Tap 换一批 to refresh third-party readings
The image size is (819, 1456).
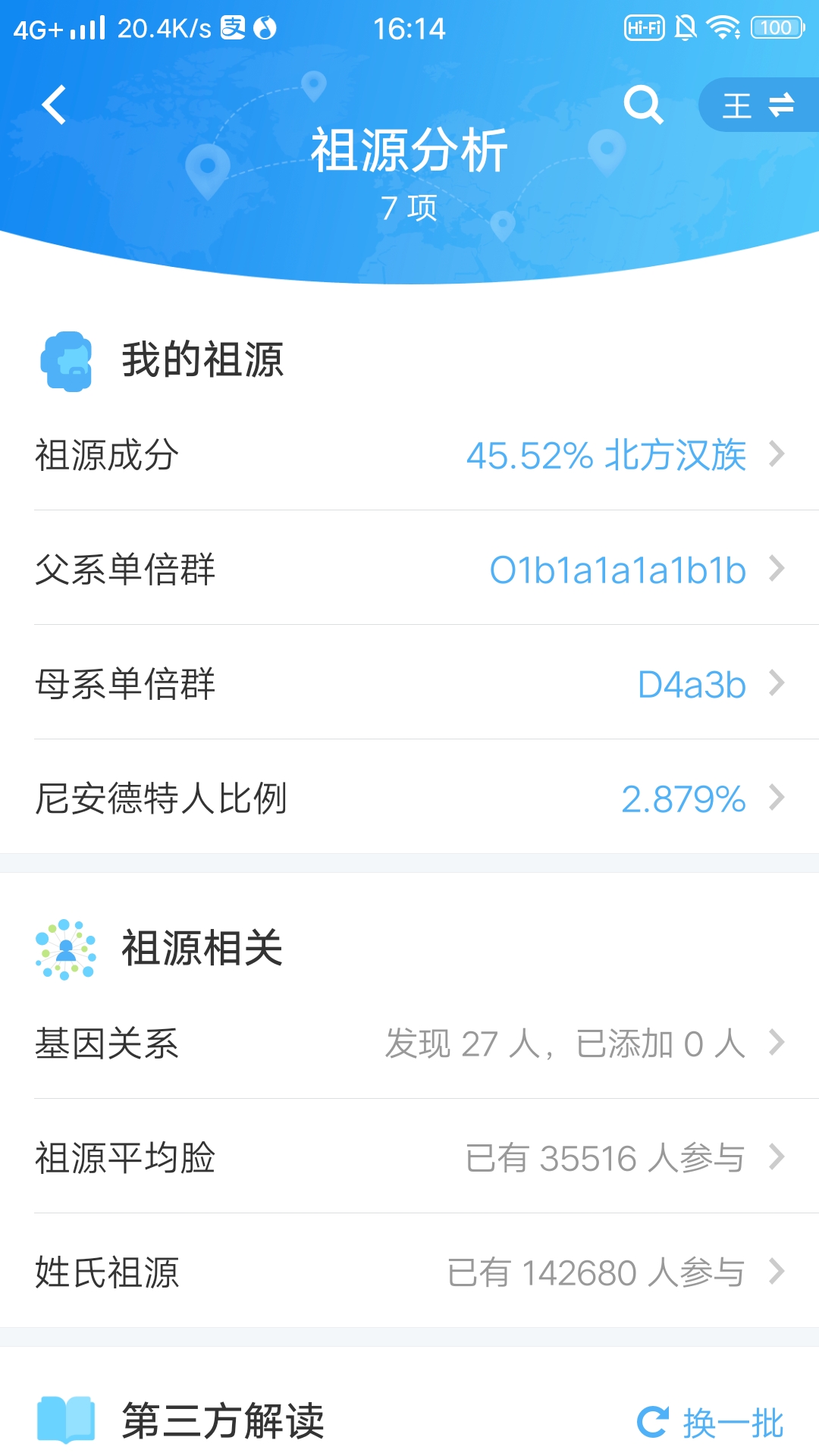[711, 1423]
